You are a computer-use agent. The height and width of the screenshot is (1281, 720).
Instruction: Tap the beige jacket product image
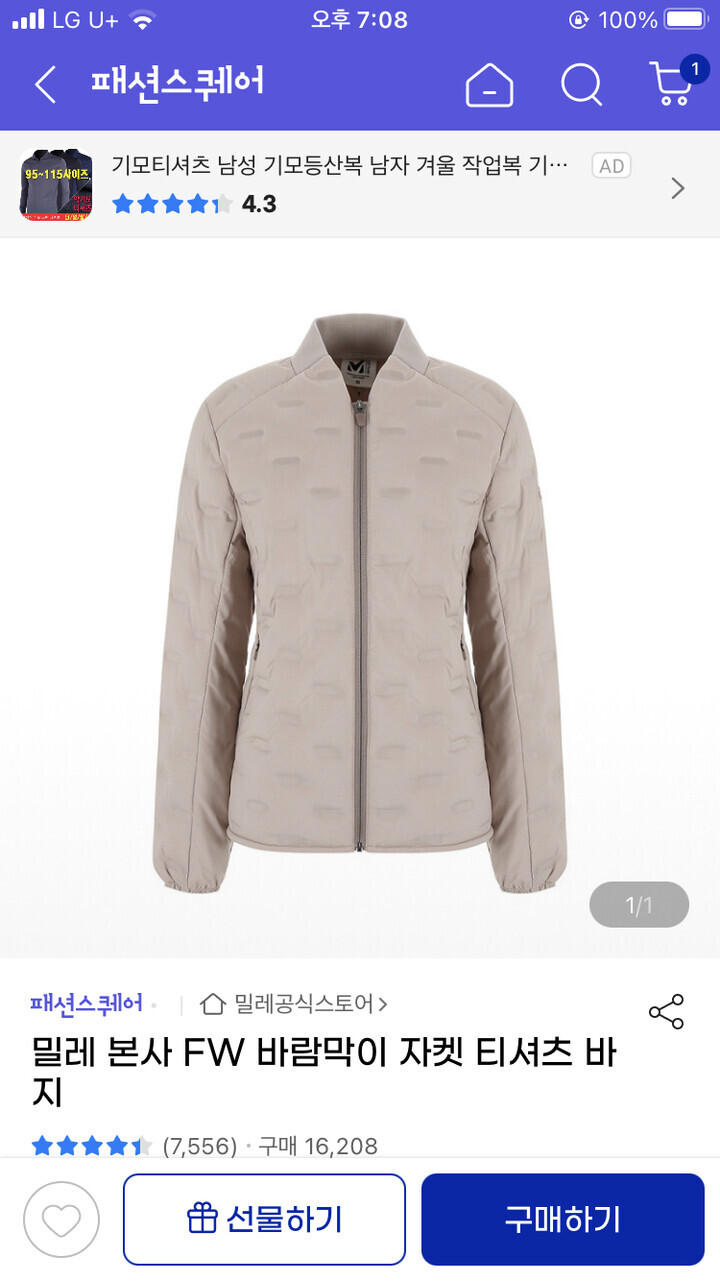click(360, 590)
